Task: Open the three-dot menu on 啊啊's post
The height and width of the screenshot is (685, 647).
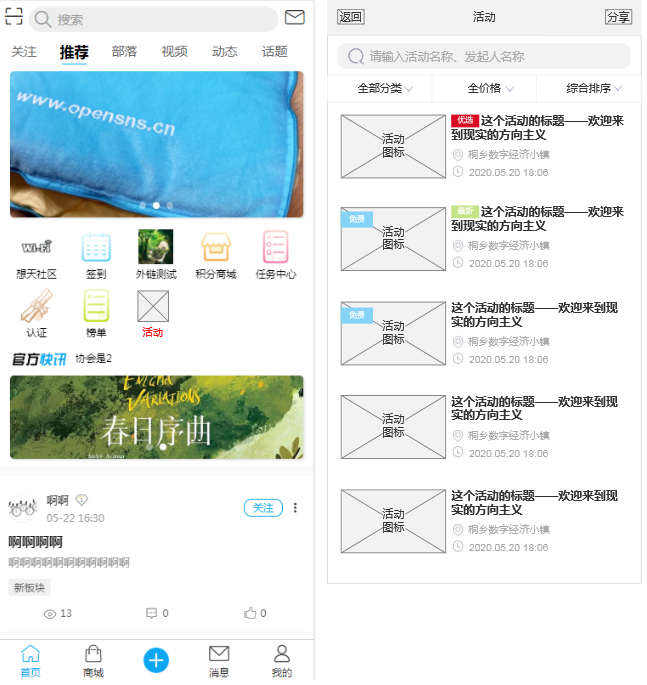Action: click(x=295, y=508)
